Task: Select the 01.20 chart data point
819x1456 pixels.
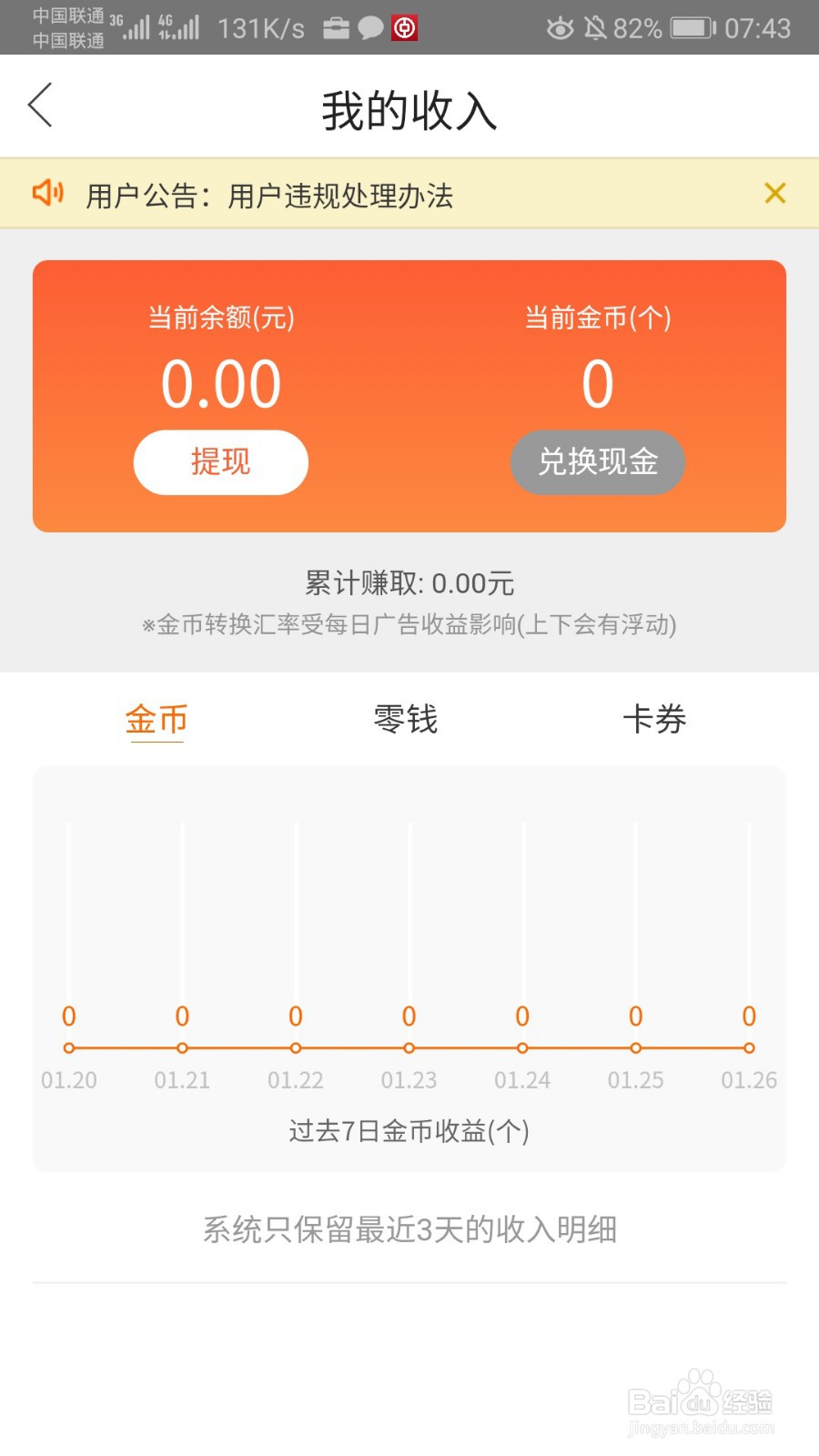Action: coord(69,1048)
